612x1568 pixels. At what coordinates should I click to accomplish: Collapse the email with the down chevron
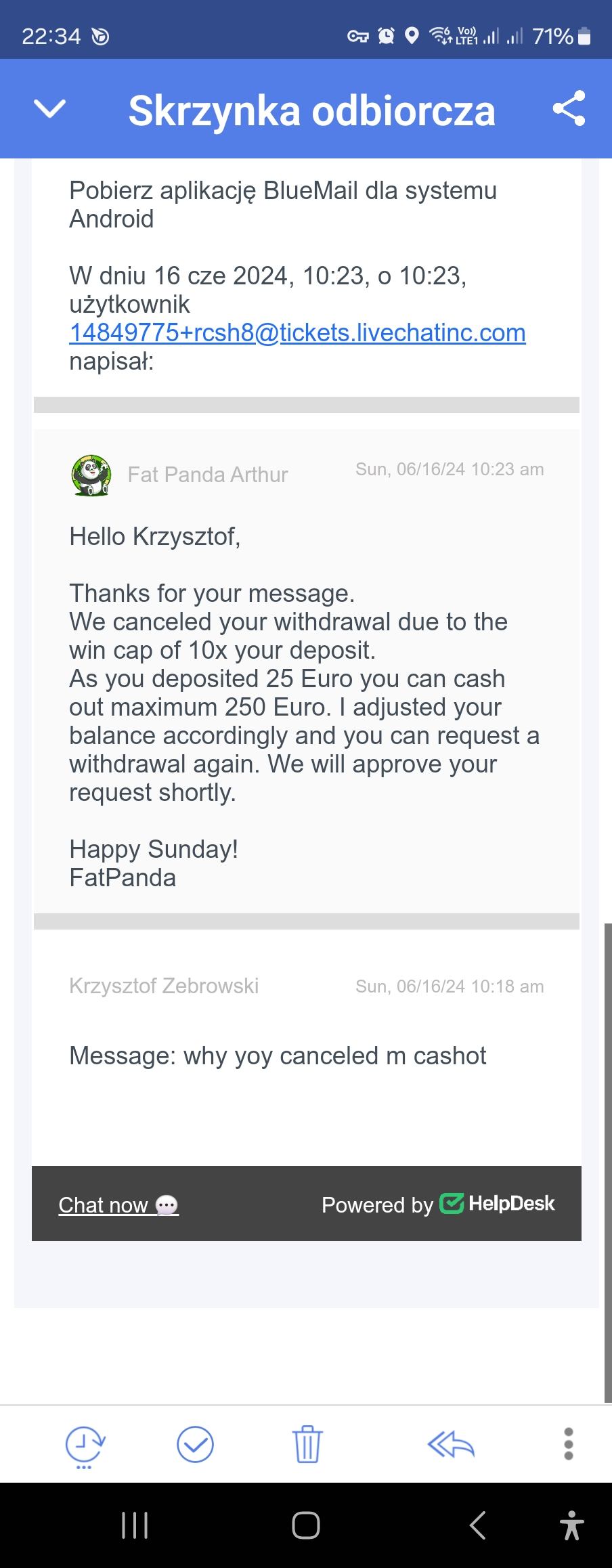pos(49,109)
